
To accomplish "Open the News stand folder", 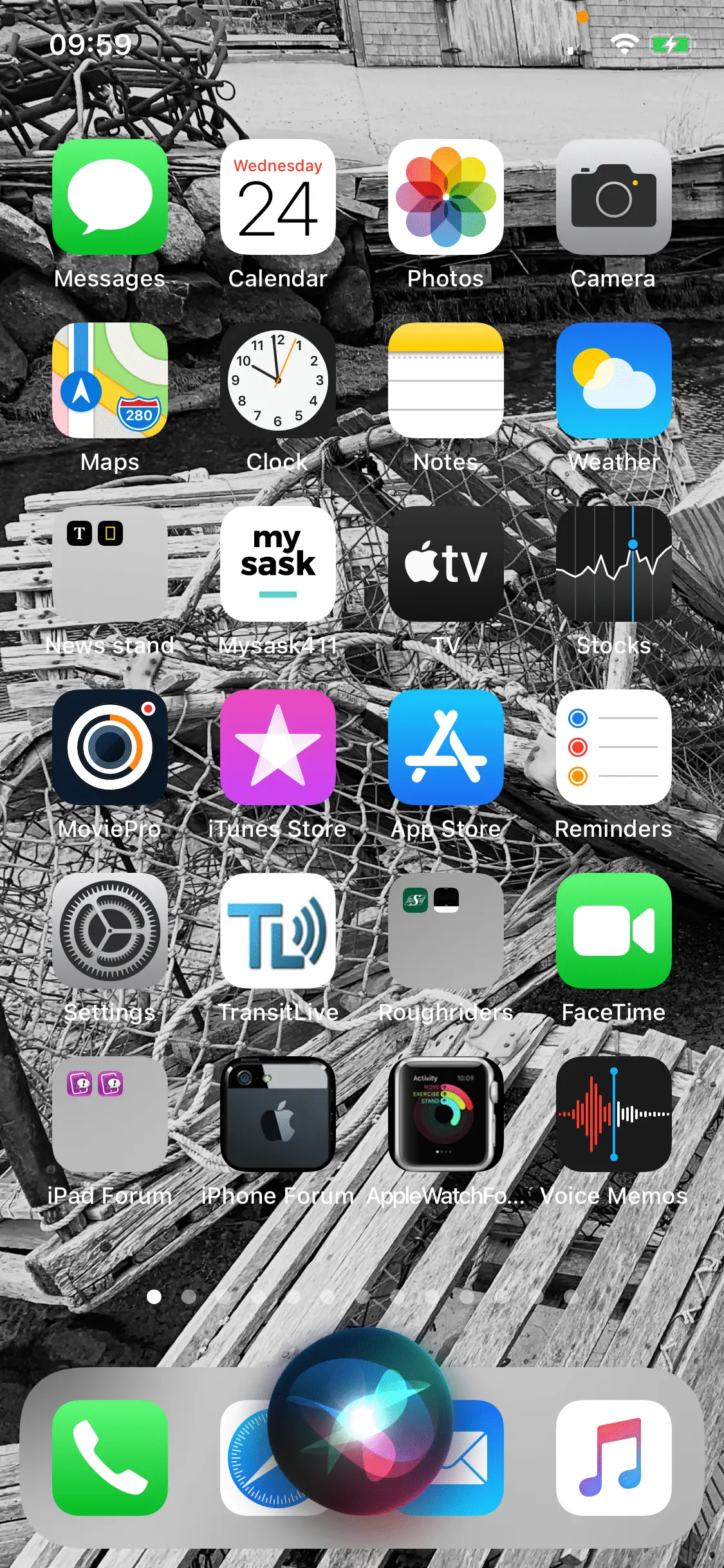I will 110,564.
